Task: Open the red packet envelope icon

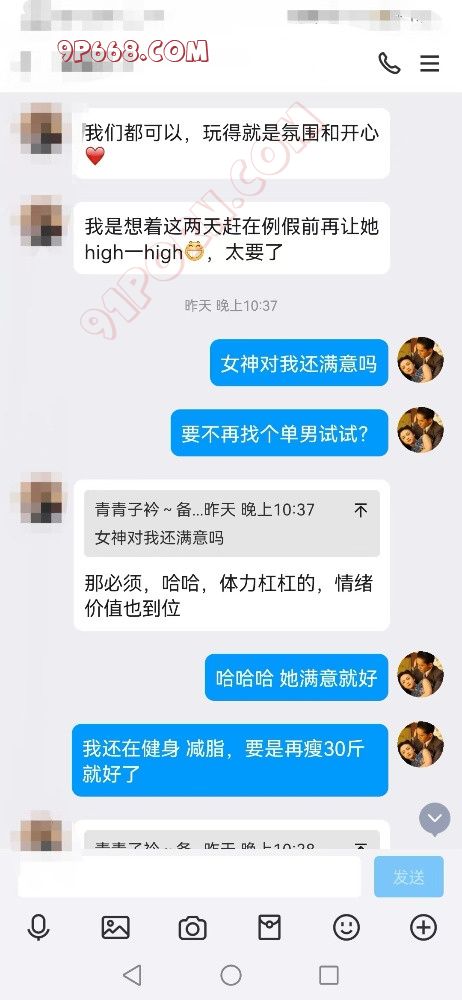Action: [269, 927]
